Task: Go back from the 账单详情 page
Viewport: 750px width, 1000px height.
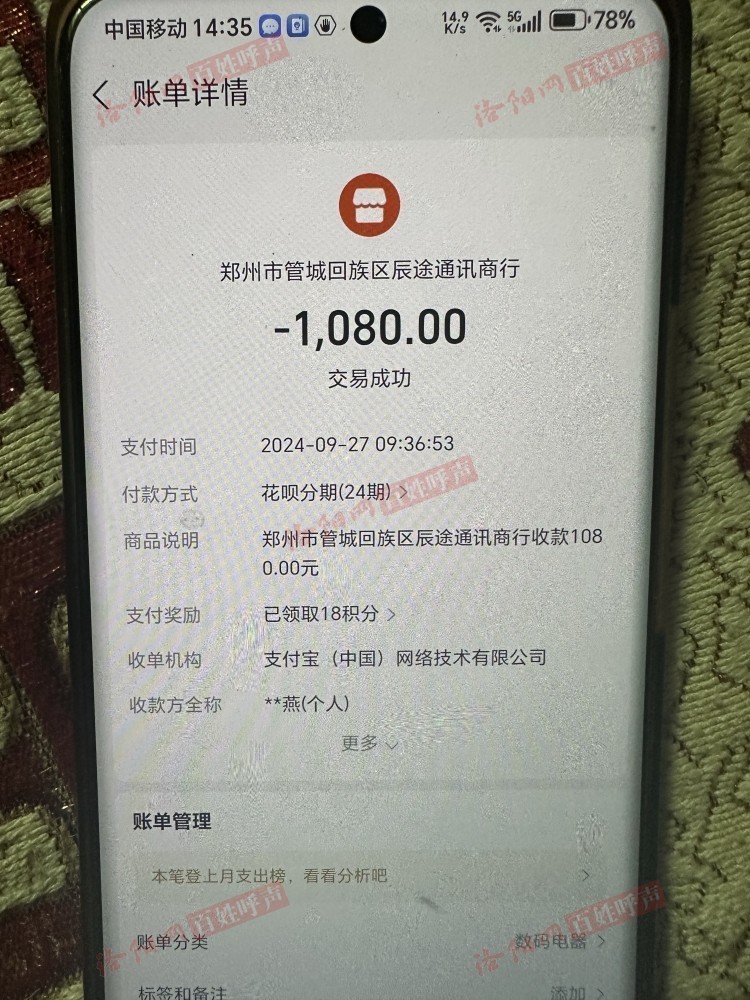Action: click(x=100, y=95)
